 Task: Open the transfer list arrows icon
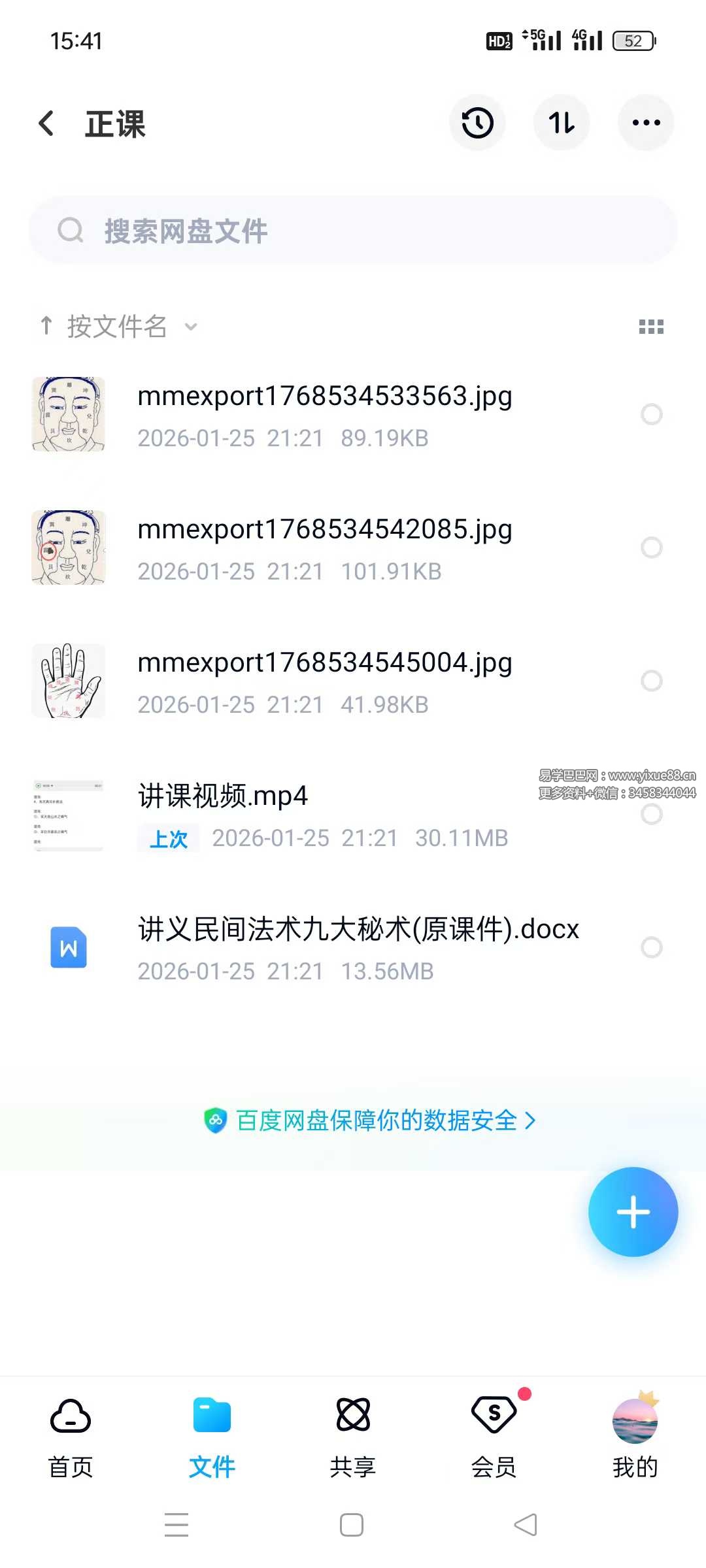[562, 123]
